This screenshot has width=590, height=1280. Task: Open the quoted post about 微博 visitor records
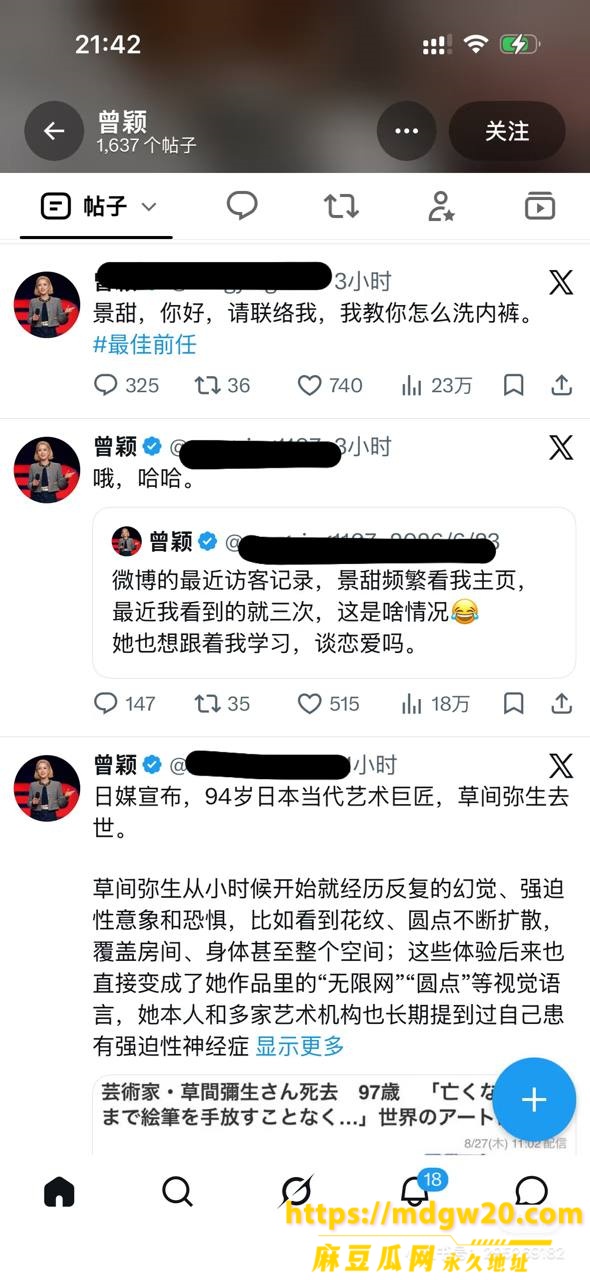tap(334, 593)
